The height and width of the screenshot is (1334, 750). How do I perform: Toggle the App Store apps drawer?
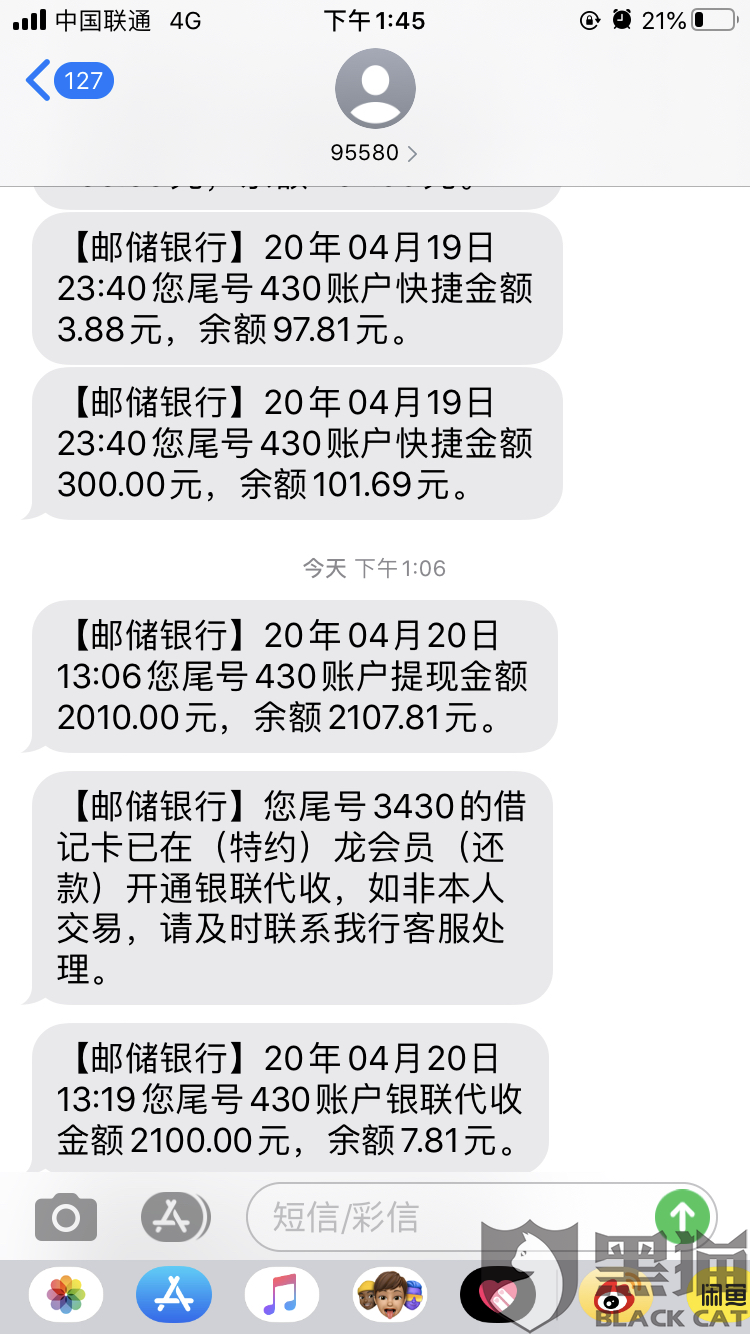pos(175,1217)
